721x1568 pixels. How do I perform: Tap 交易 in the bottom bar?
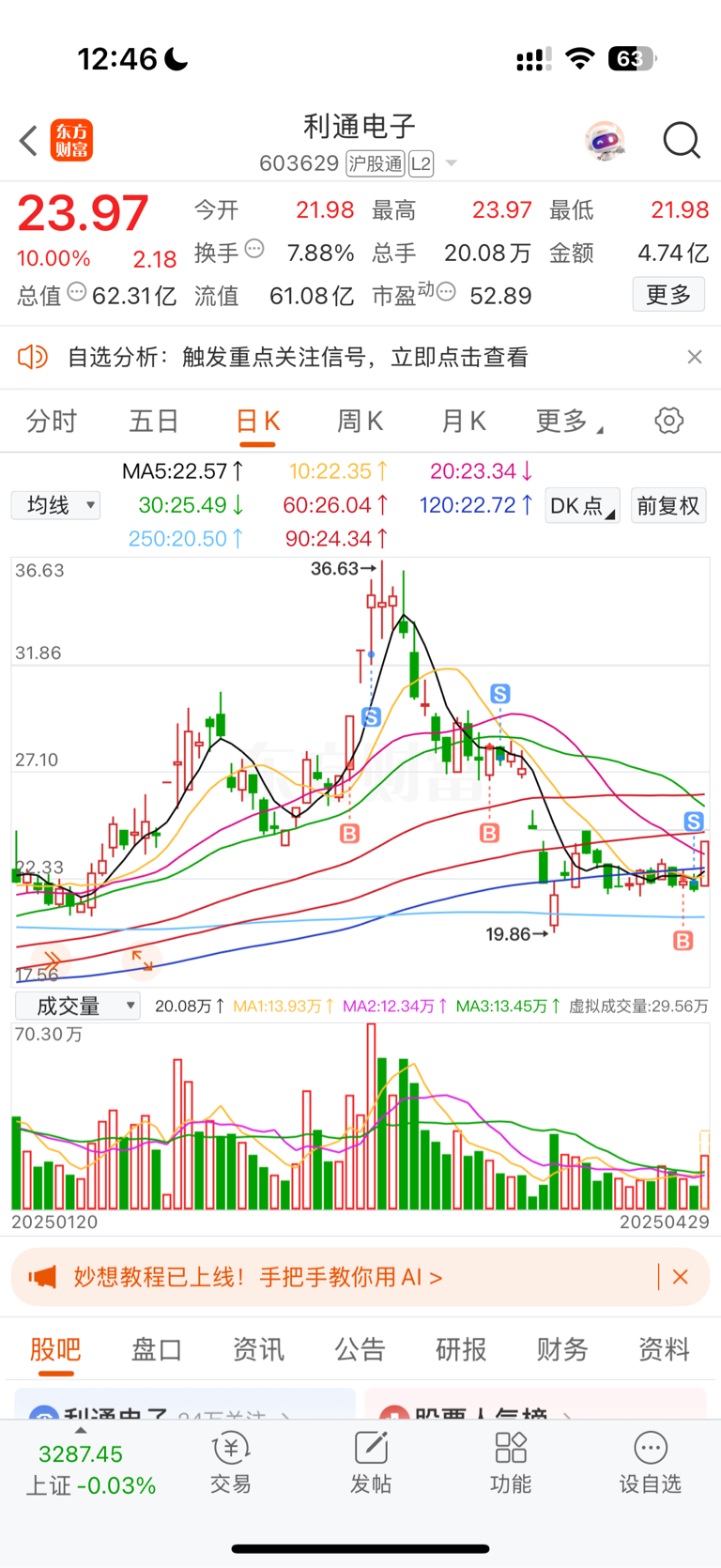coord(231,1463)
